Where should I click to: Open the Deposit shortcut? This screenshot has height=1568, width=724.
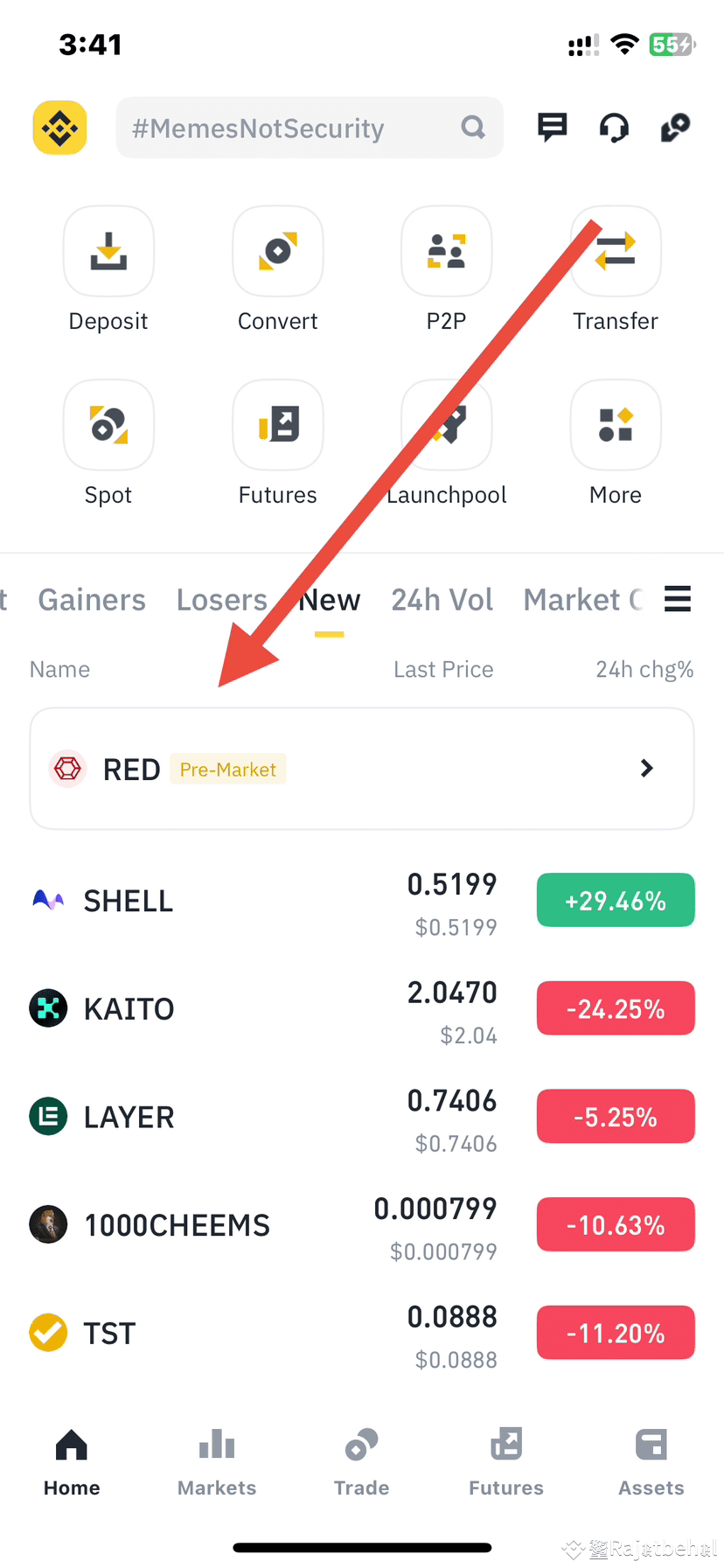[x=108, y=251]
